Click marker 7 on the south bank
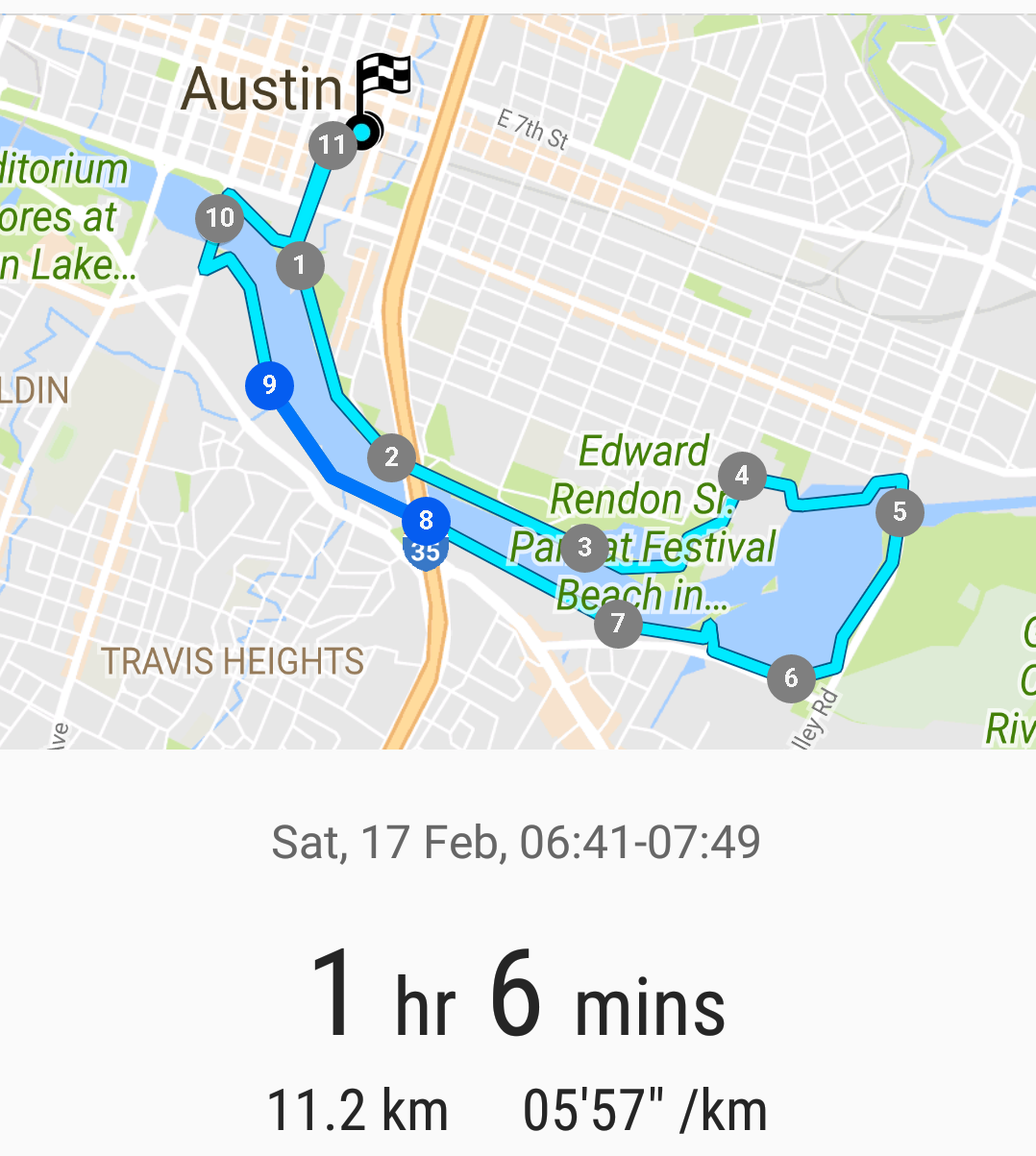Screen dimensions: 1036x1156 pos(618,623)
